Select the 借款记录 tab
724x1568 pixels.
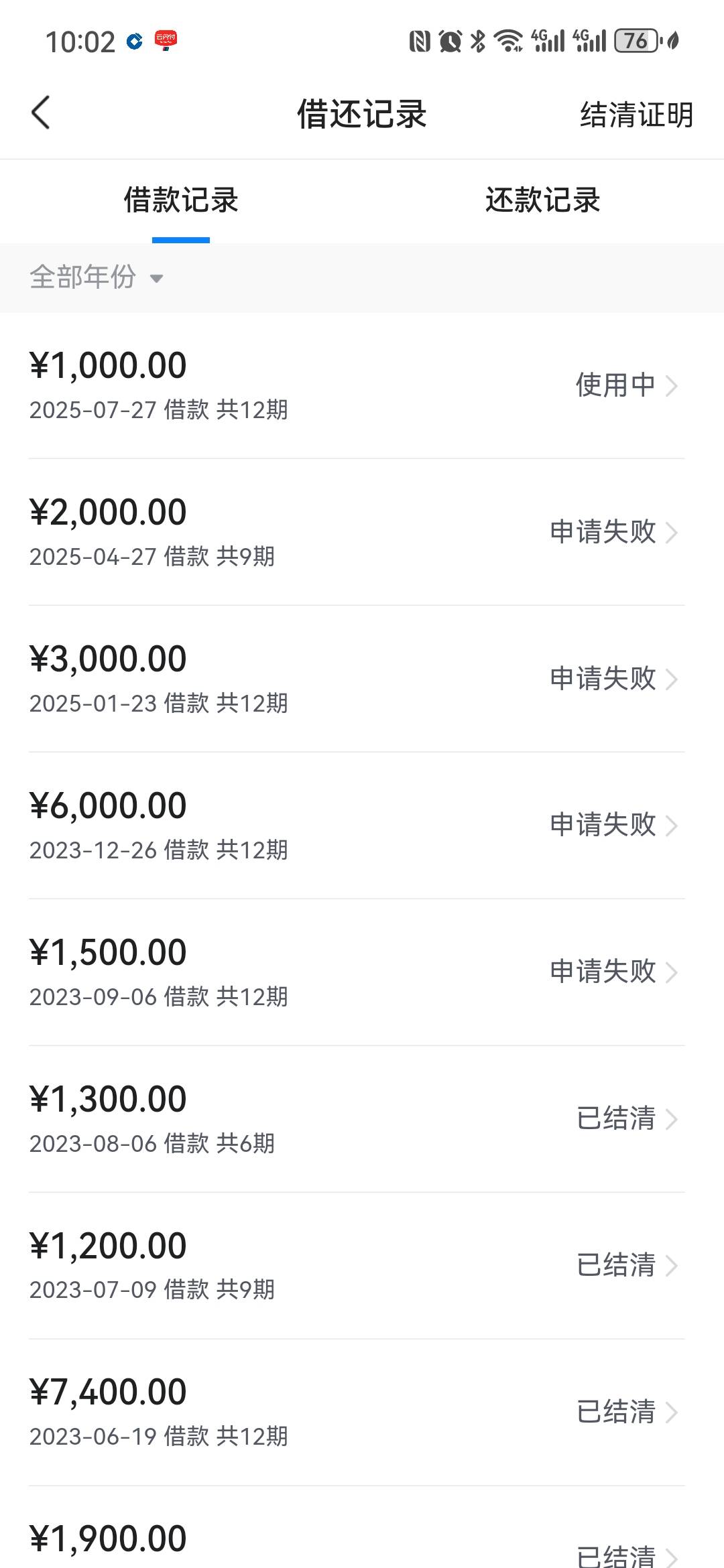pyautogui.click(x=181, y=200)
